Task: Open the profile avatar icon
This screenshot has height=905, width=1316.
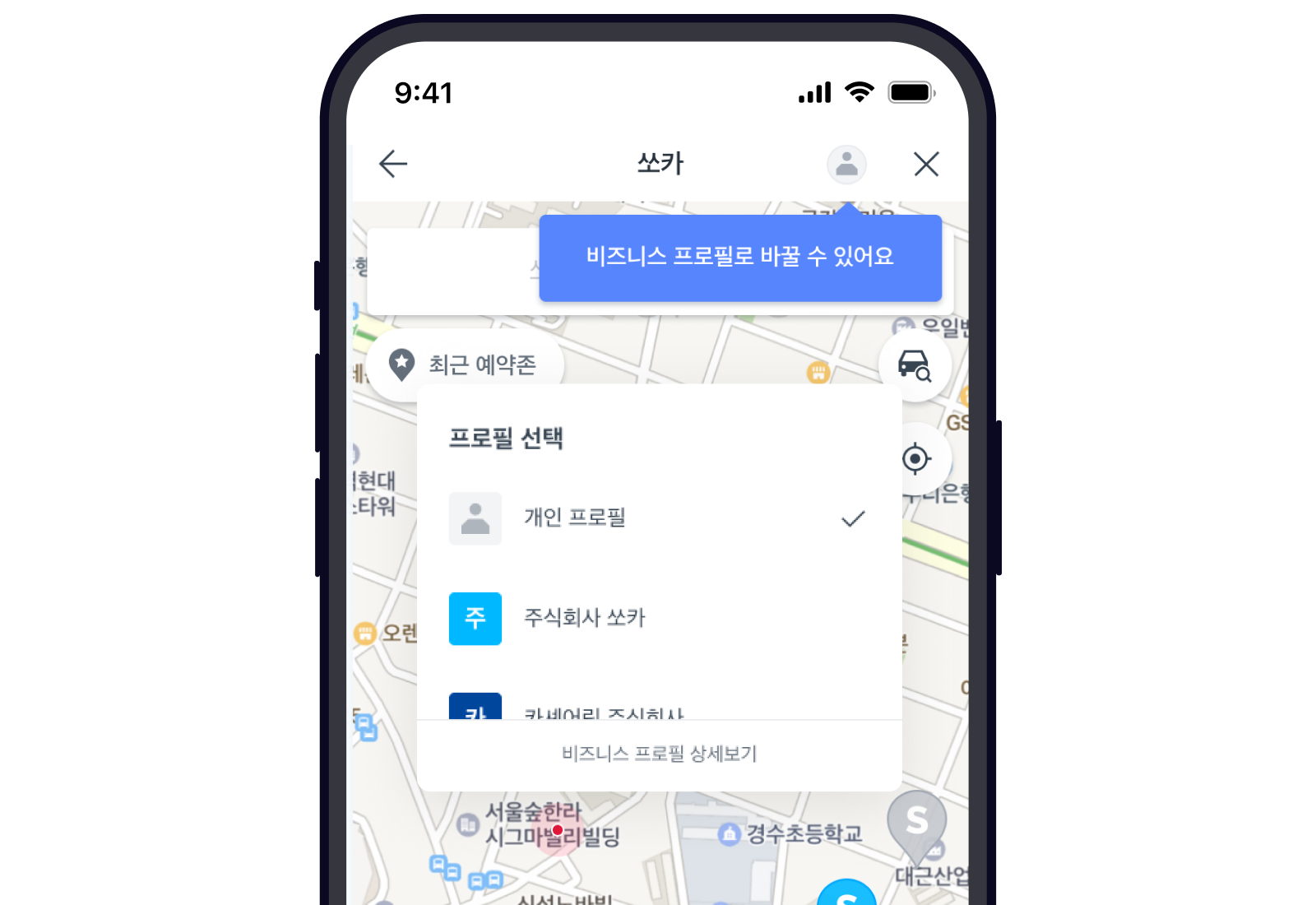Action: click(846, 165)
